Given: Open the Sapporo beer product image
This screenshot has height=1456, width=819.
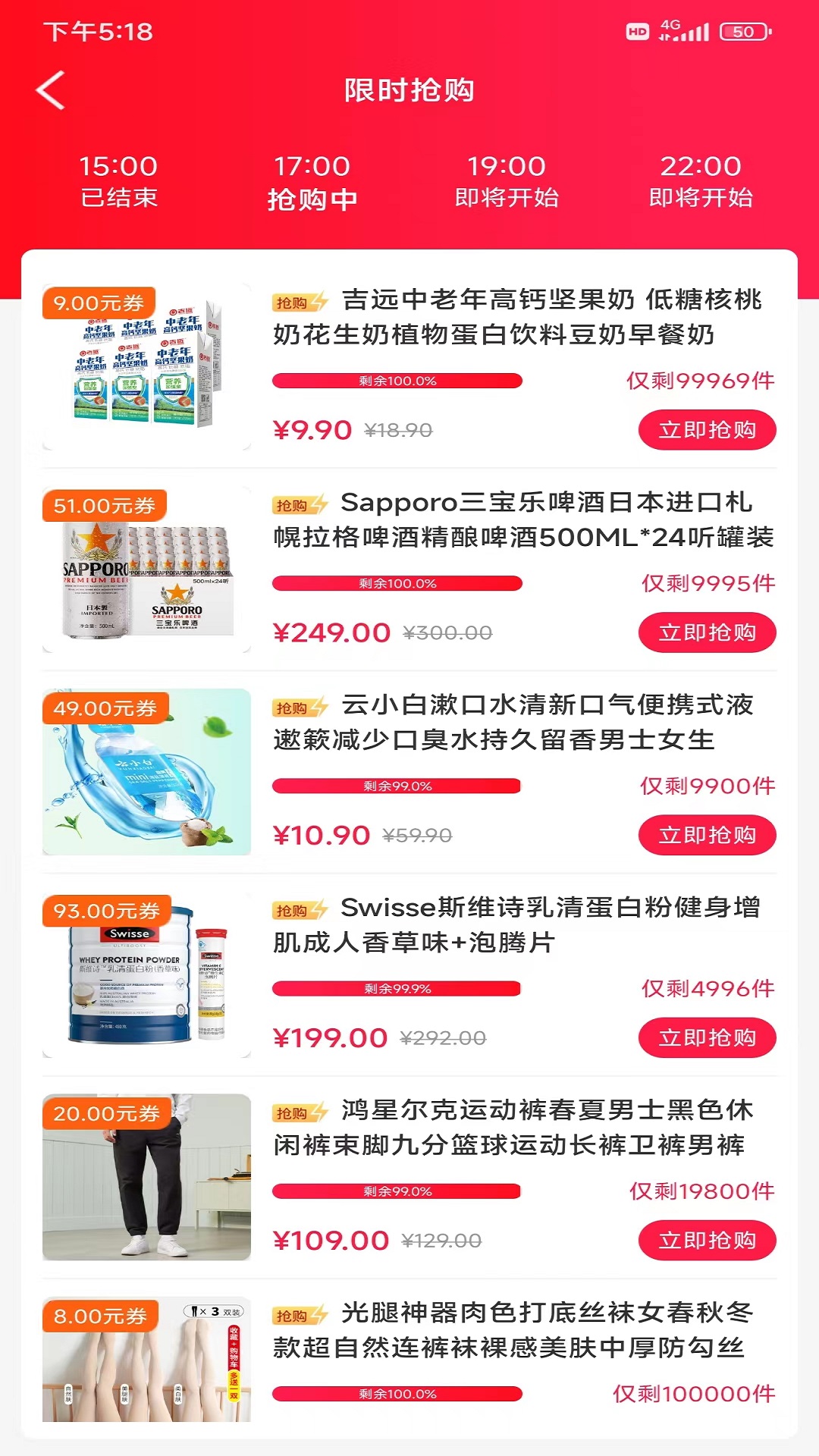Looking at the screenshot, I should pos(146,570).
